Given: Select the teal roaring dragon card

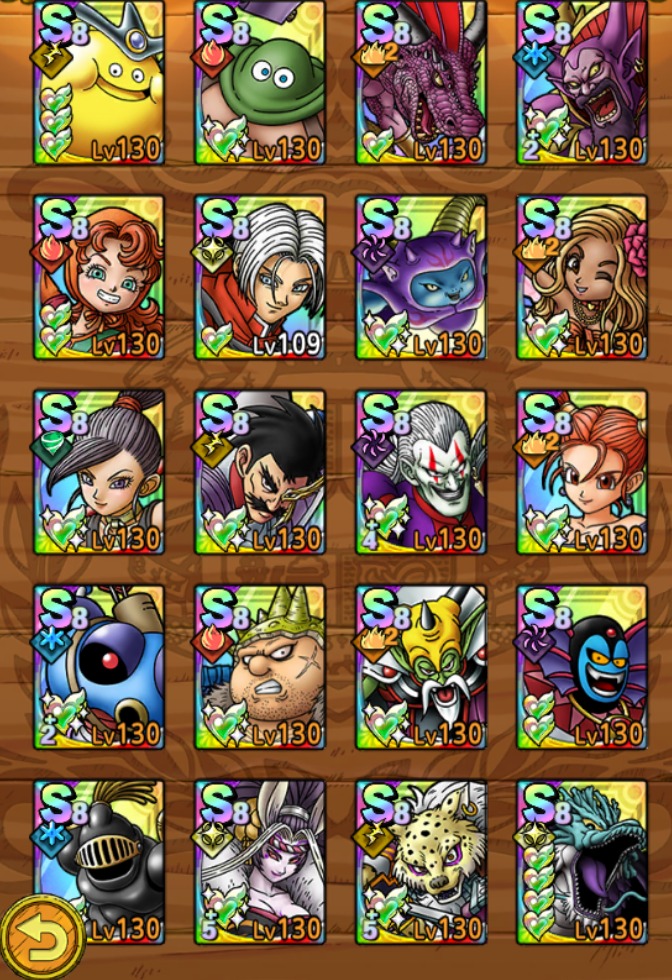Looking at the screenshot, I should tap(582, 862).
